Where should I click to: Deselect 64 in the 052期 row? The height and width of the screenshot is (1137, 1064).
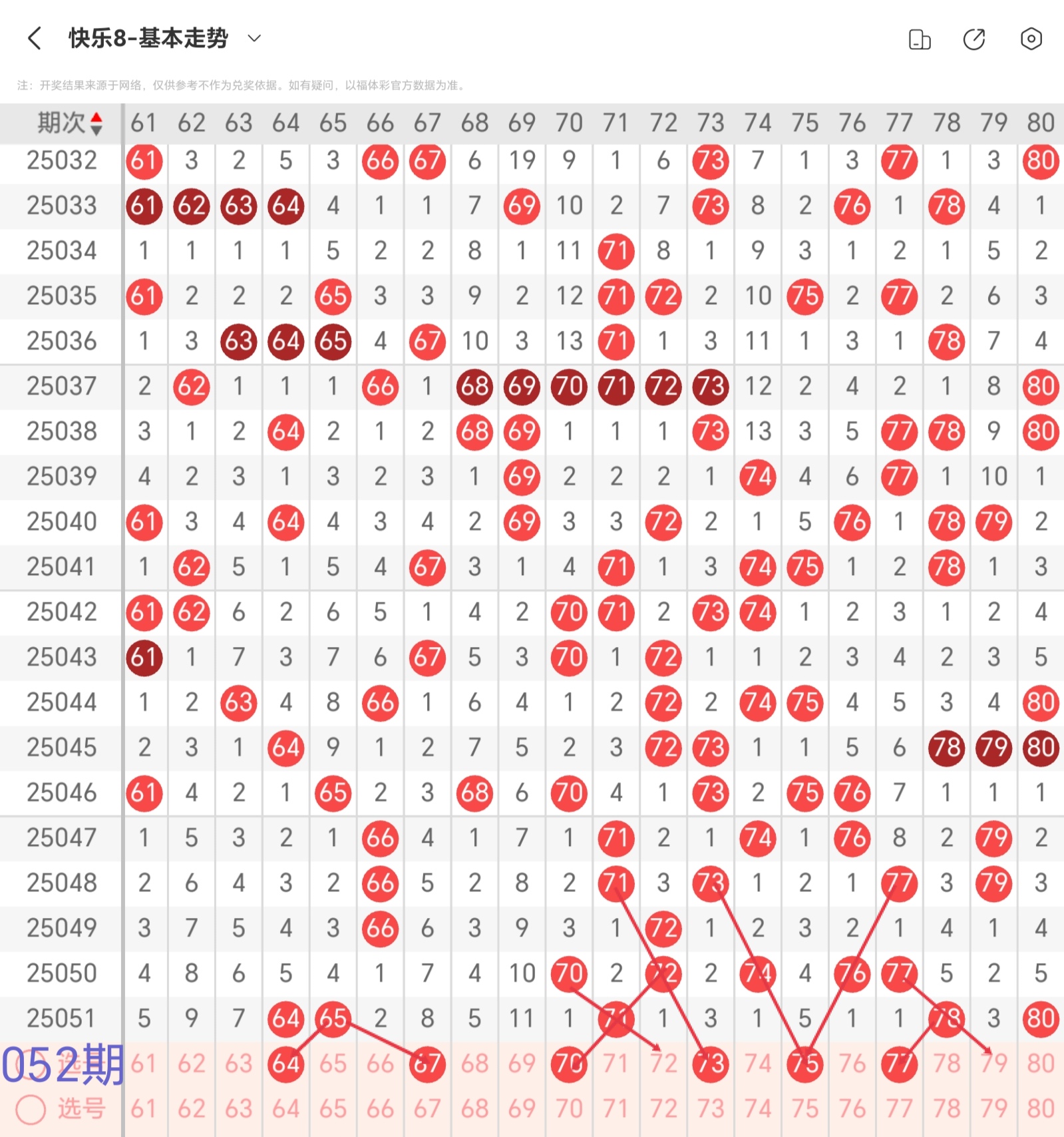coord(286,1064)
